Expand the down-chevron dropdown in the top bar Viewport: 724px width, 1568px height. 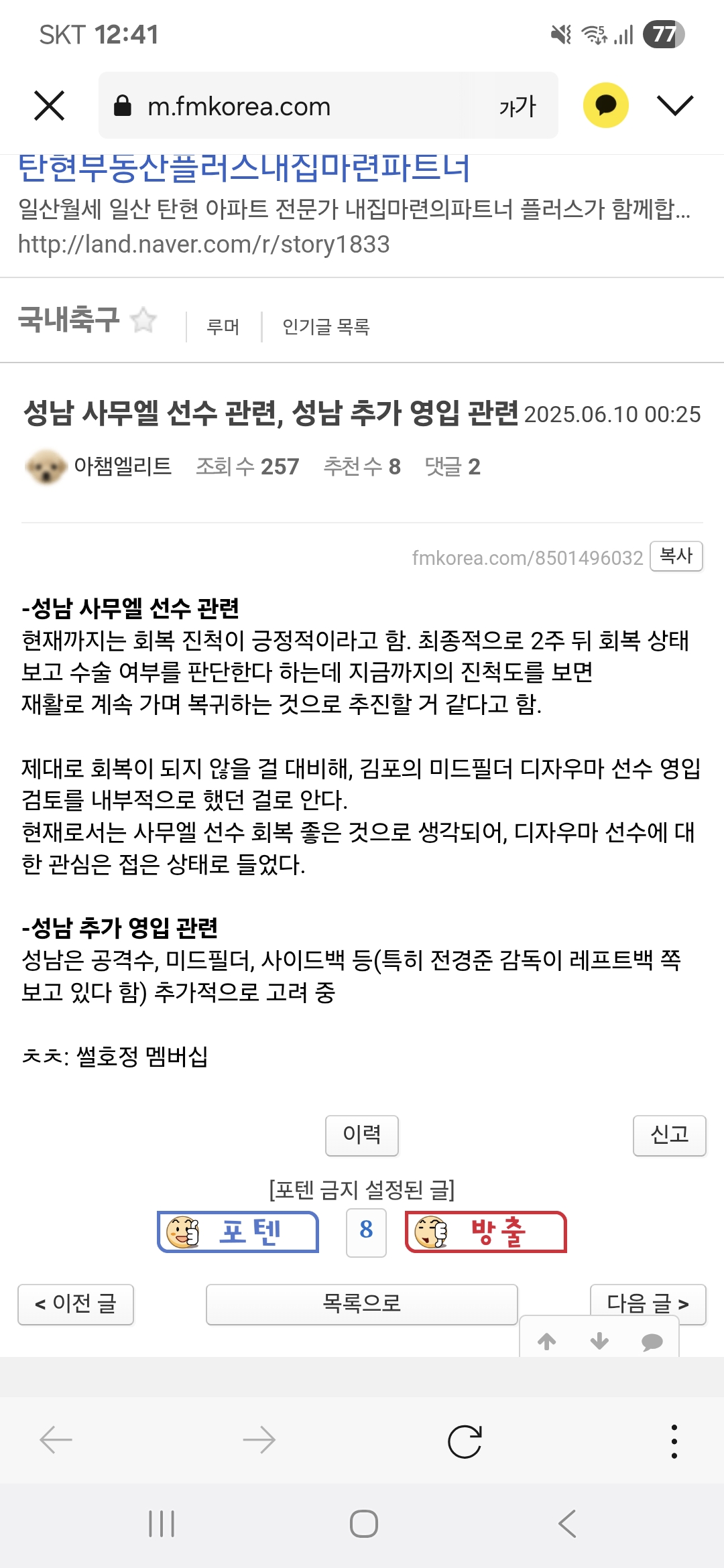(674, 105)
